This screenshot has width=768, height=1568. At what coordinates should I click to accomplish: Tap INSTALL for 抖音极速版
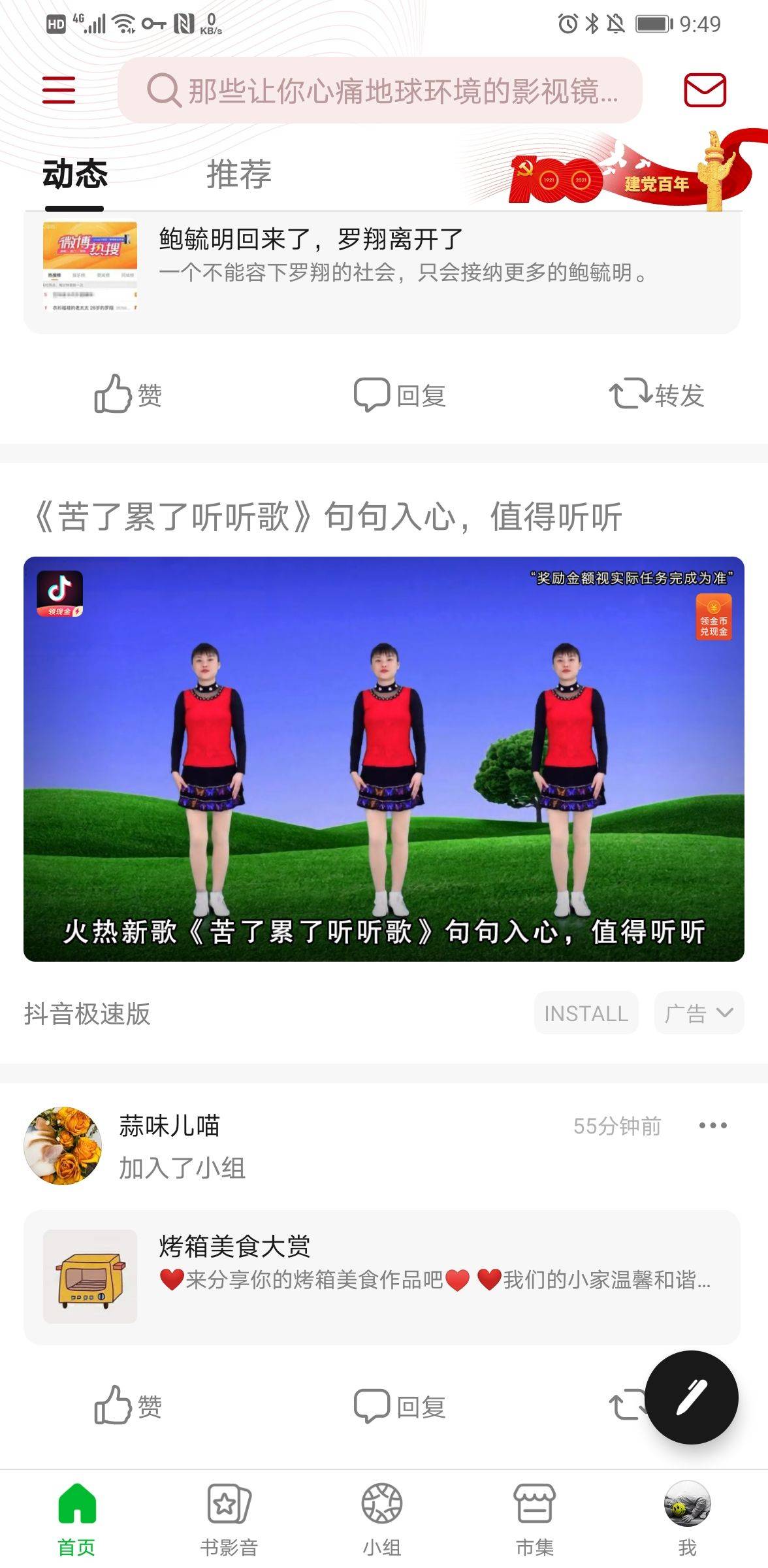(x=586, y=1013)
